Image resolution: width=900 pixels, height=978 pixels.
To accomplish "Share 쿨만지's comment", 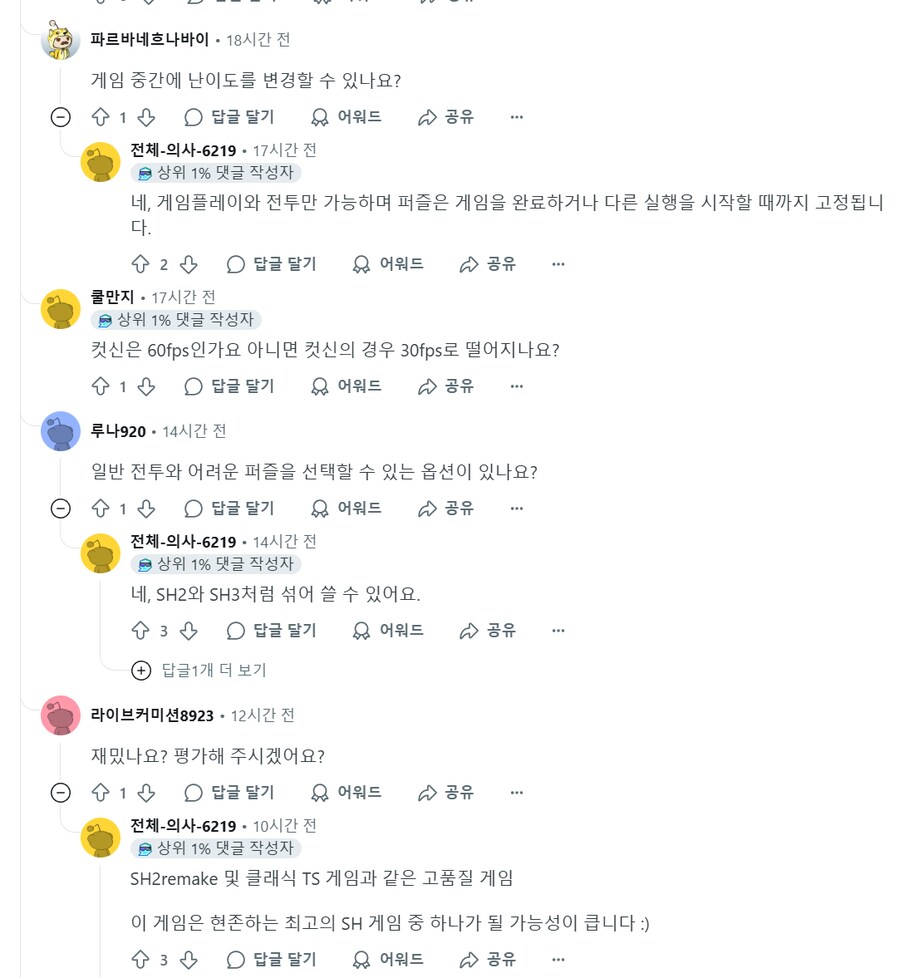I will 446,386.
